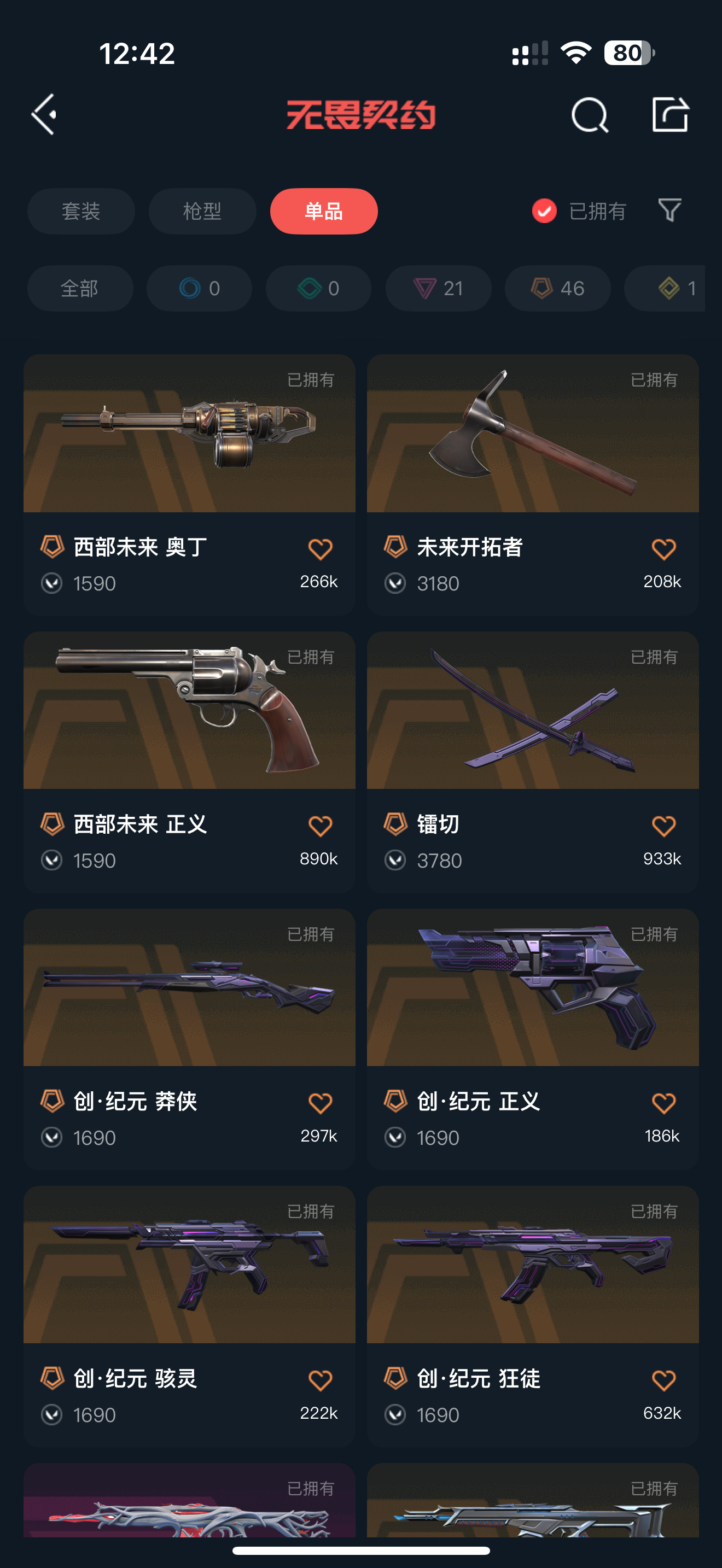Open the 未来开拓者 axe card
This screenshot has width=722, height=1568.
533,434
